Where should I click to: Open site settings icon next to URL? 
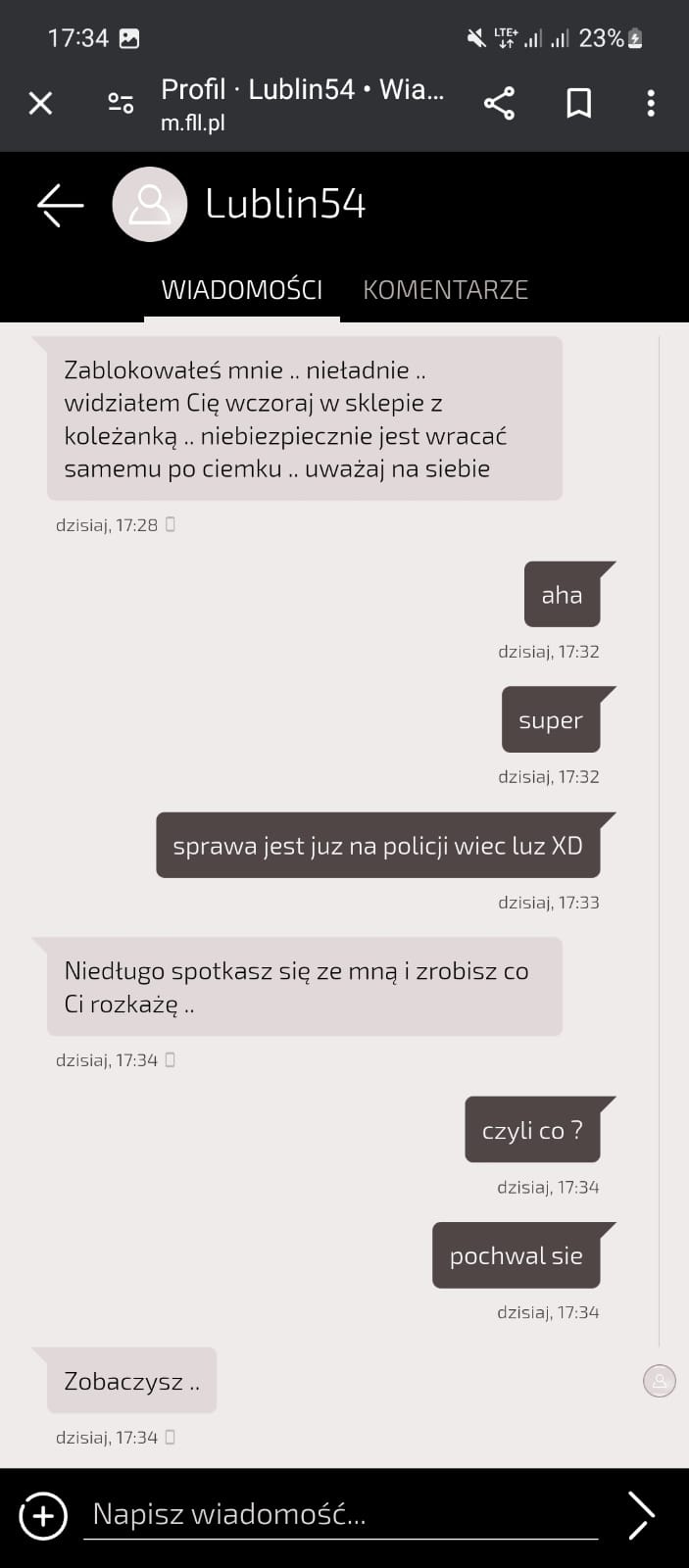coord(121,103)
